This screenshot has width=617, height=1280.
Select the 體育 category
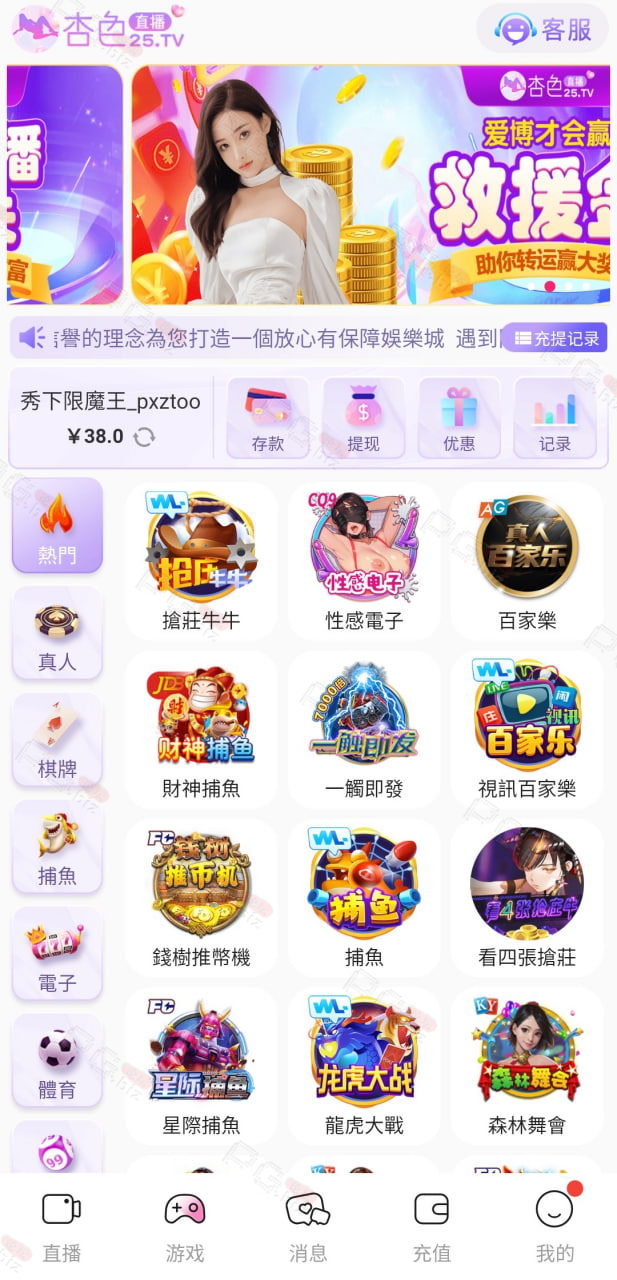tap(57, 1062)
